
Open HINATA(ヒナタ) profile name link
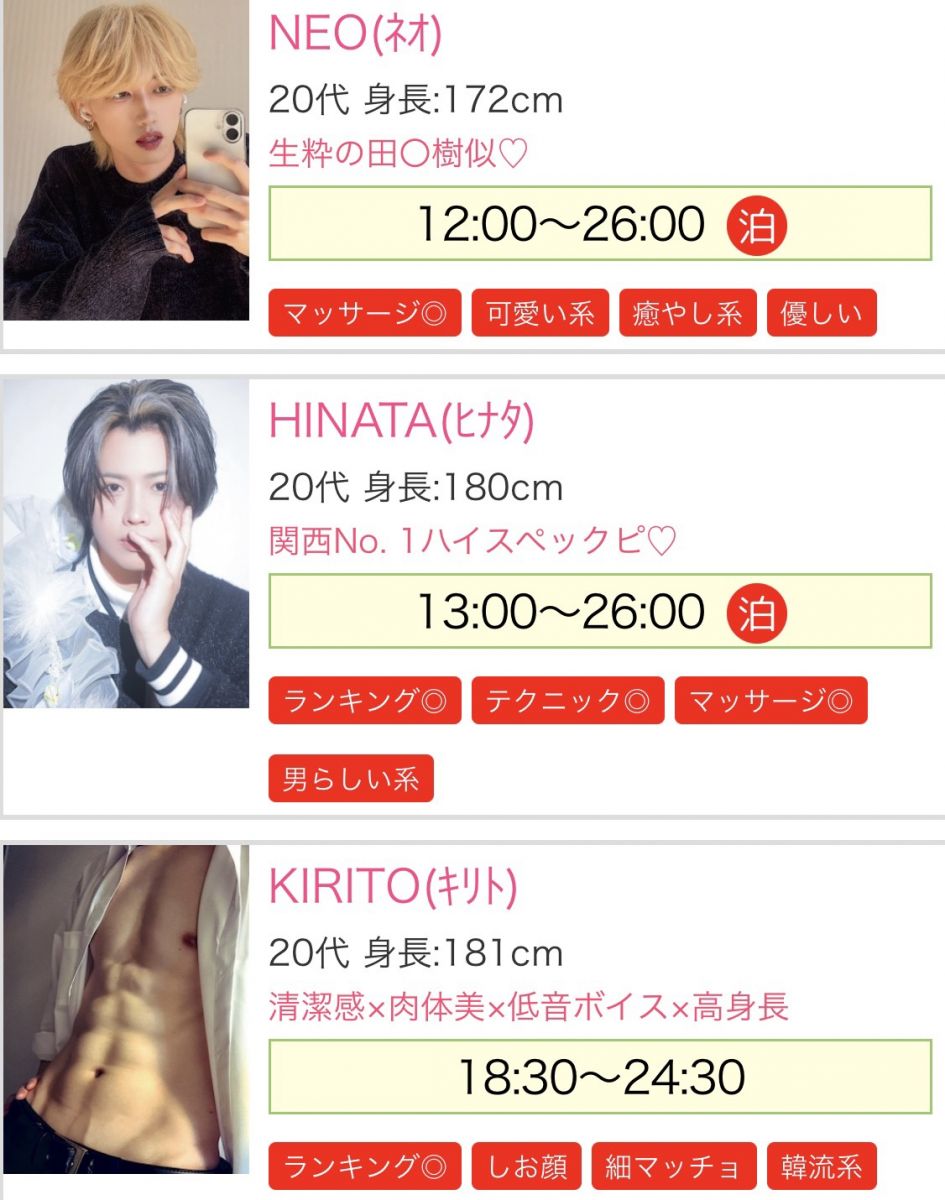pyautogui.click(x=402, y=422)
